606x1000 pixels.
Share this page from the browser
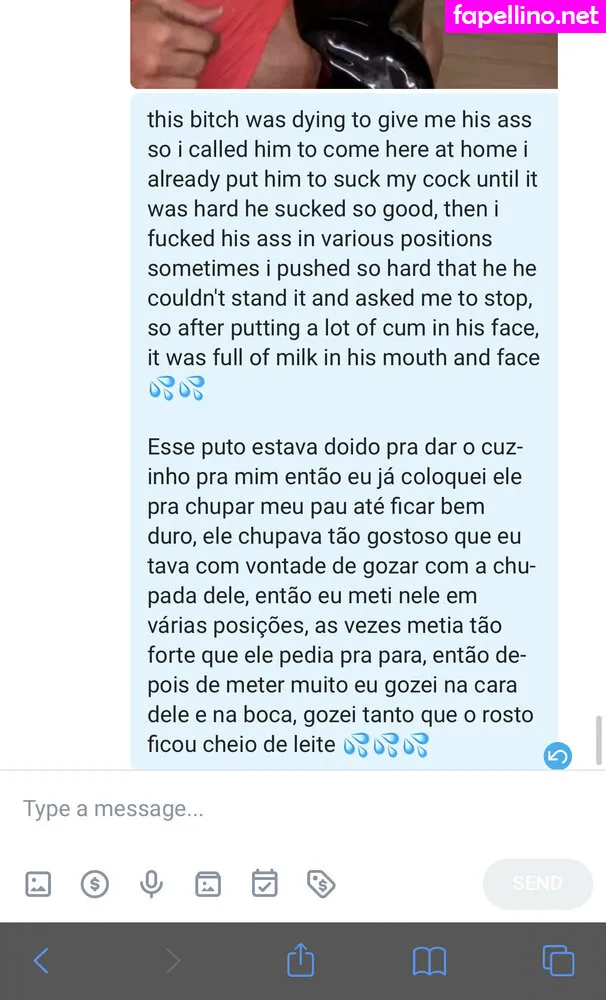click(301, 961)
